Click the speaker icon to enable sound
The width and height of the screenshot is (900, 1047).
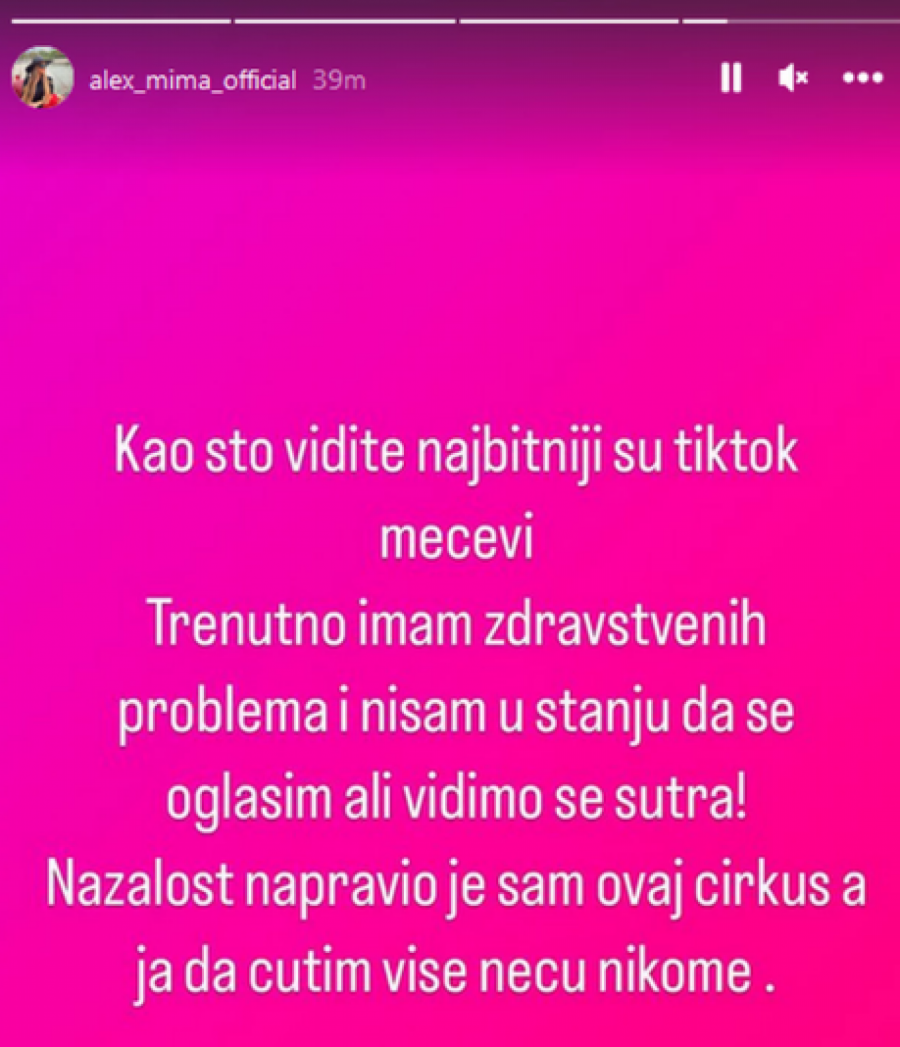coord(792,78)
